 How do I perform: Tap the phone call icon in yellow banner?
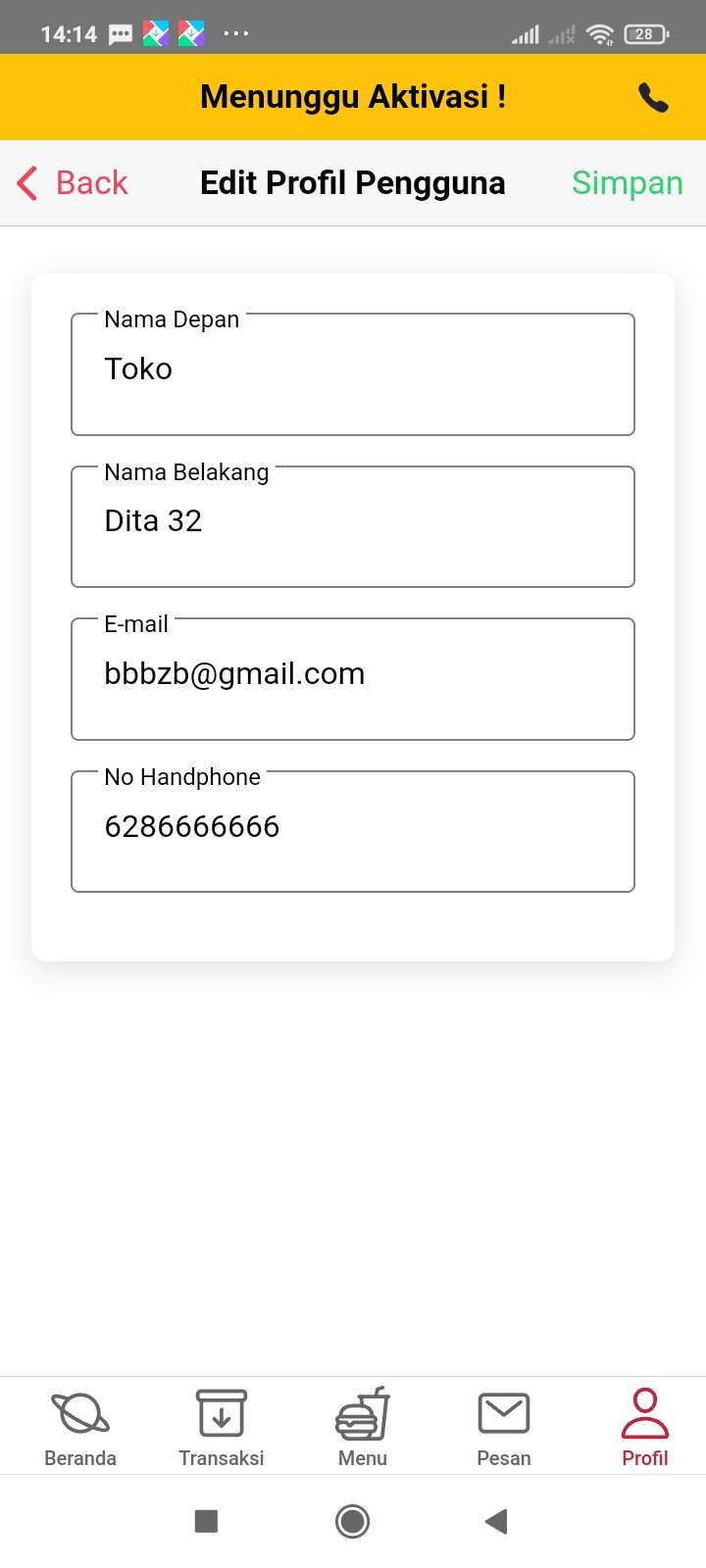pyautogui.click(x=653, y=97)
